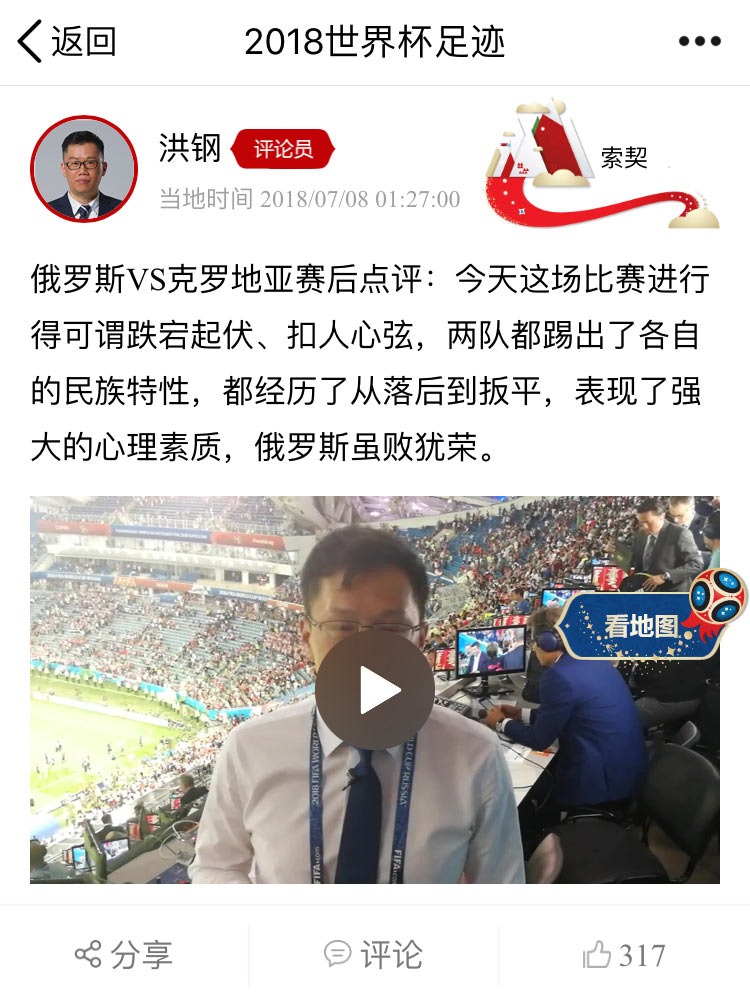Like the post with 317 likes
Image resolution: width=750 pixels, height=998 pixels.
click(x=624, y=955)
